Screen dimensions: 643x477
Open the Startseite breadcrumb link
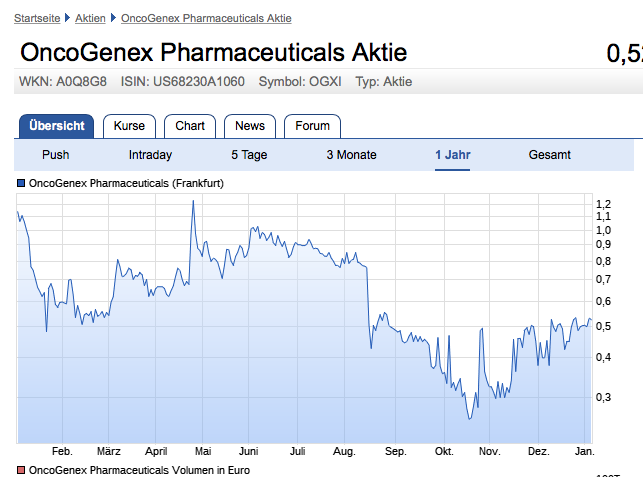coord(37,18)
